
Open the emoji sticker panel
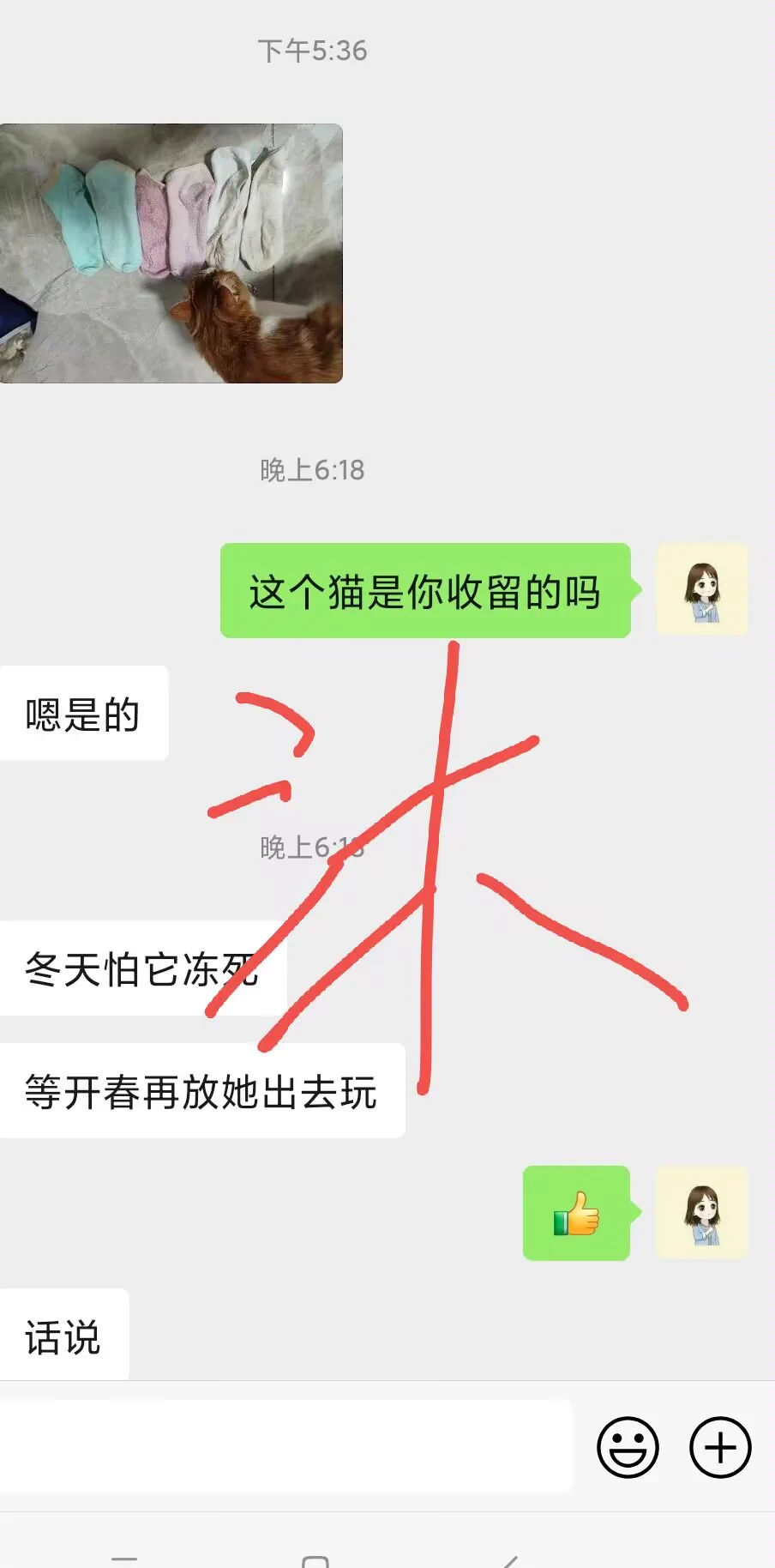point(628,1447)
